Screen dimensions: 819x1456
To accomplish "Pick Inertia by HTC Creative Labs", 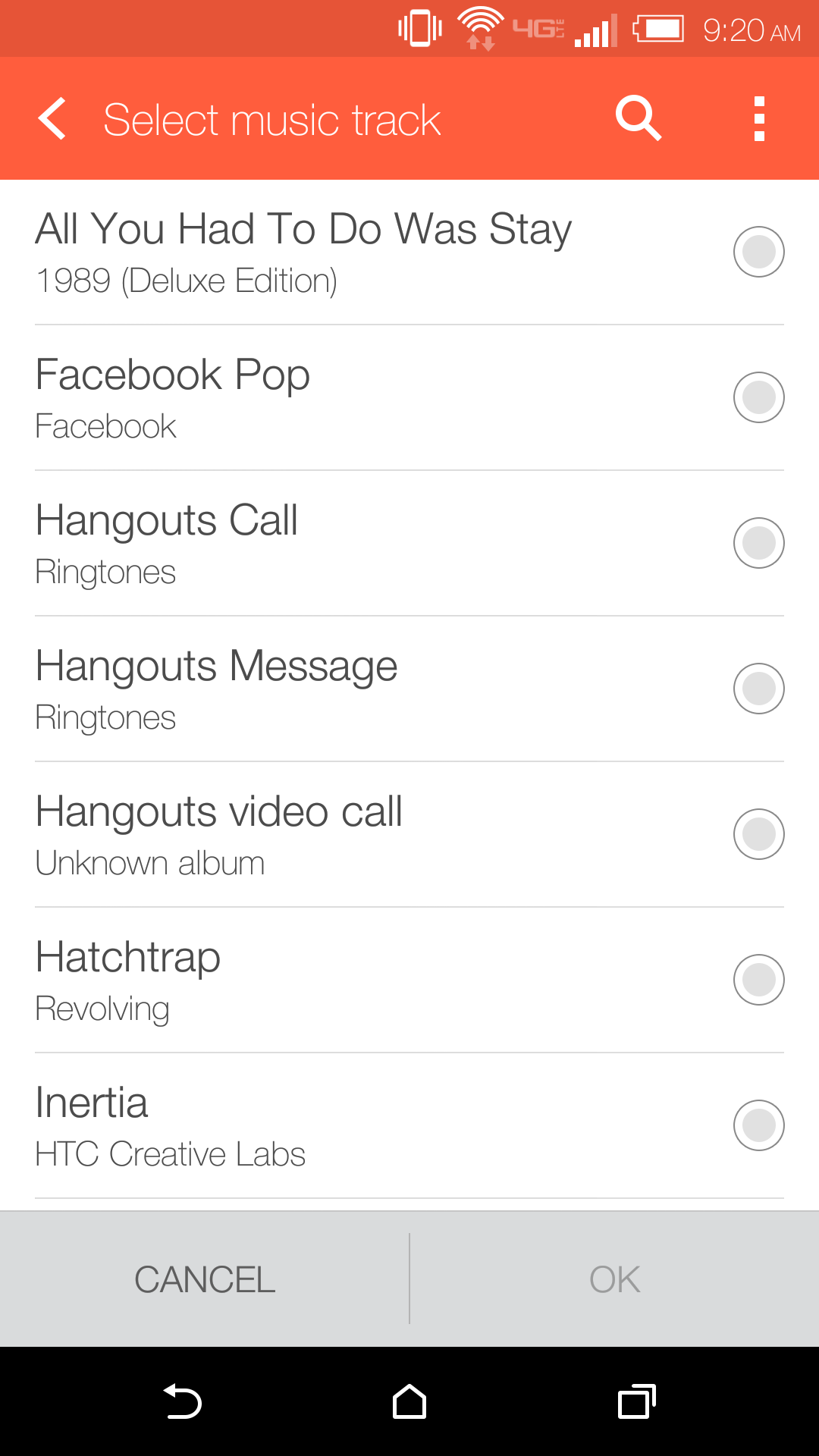I will [758, 1125].
